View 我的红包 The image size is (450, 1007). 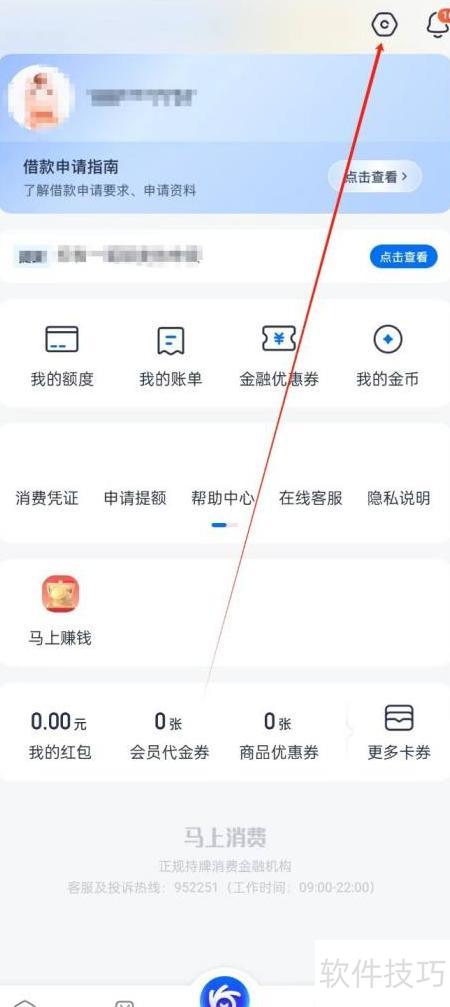(58, 735)
